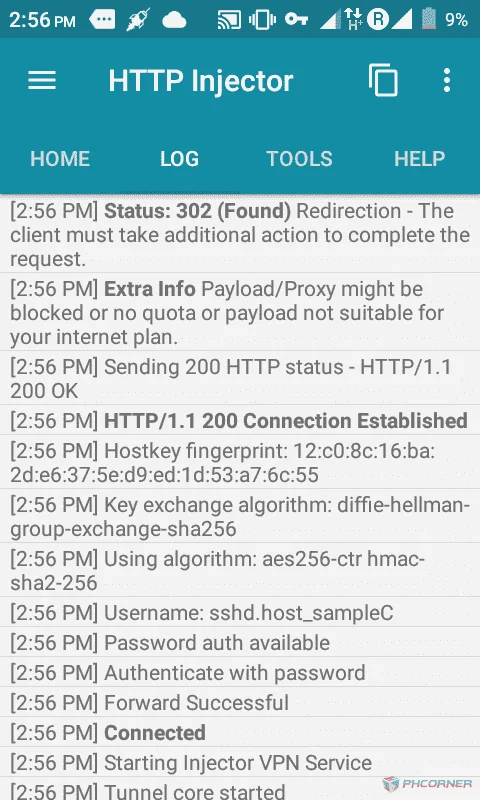The width and height of the screenshot is (480, 800).
Task: Copy the log with the copy icon
Action: [383, 80]
